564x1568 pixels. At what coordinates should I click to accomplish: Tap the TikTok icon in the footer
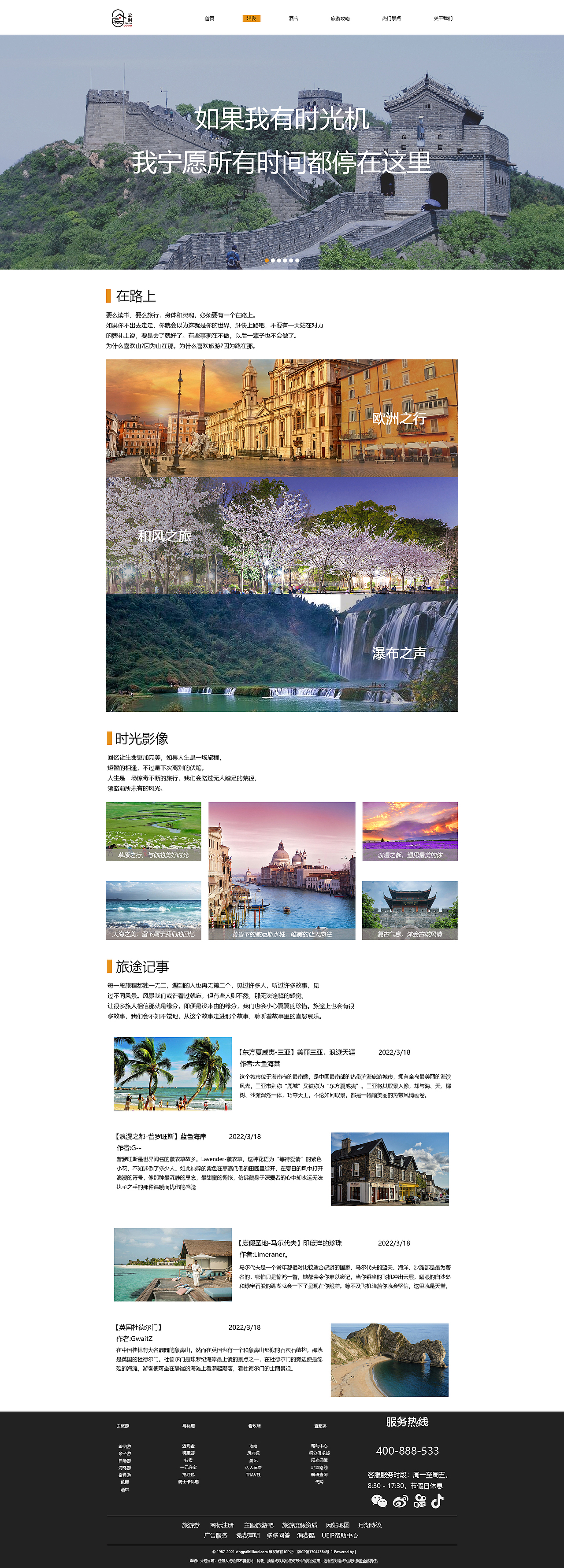click(437, 1501)
